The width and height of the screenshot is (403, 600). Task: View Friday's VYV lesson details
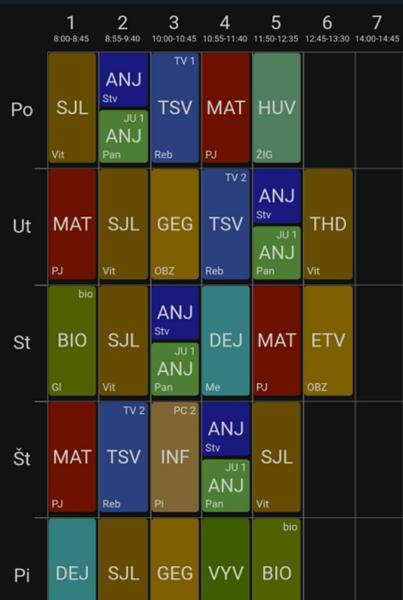(226, 559)
